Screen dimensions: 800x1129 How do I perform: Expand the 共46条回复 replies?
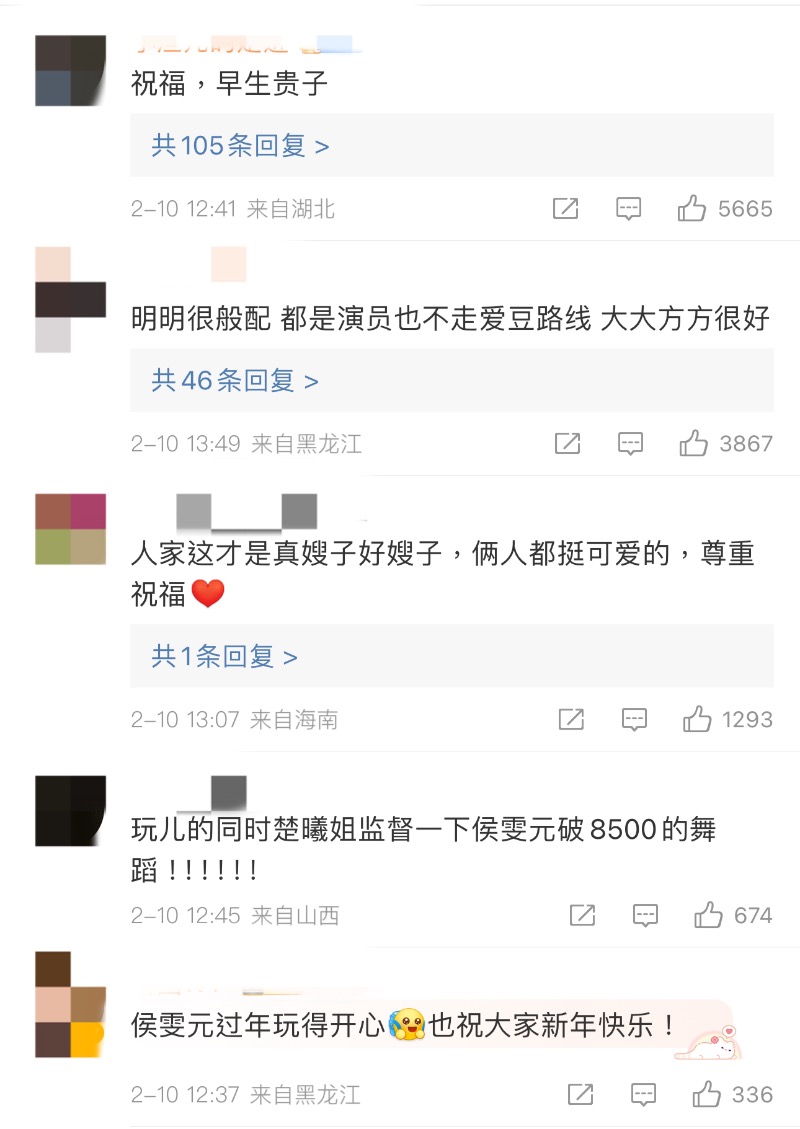[235, 381]
